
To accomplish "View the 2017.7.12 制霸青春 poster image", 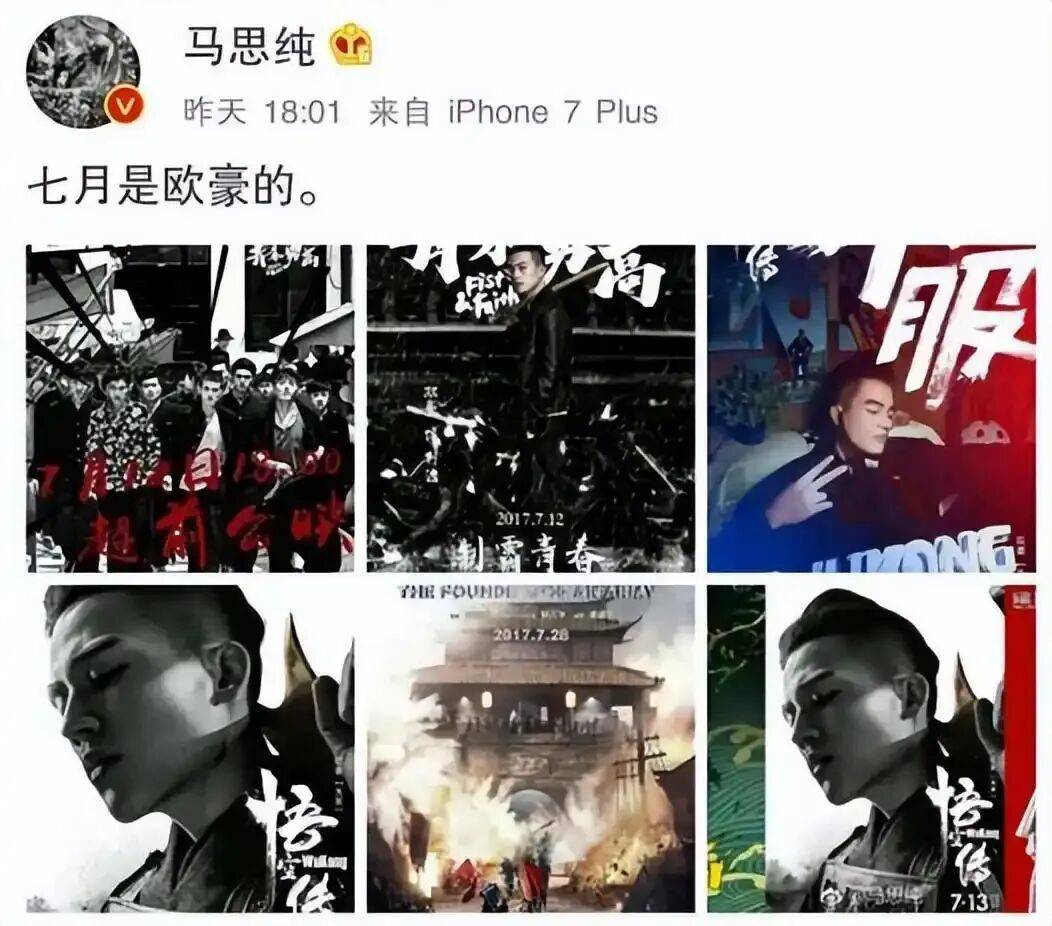I will tap(530, 408).
